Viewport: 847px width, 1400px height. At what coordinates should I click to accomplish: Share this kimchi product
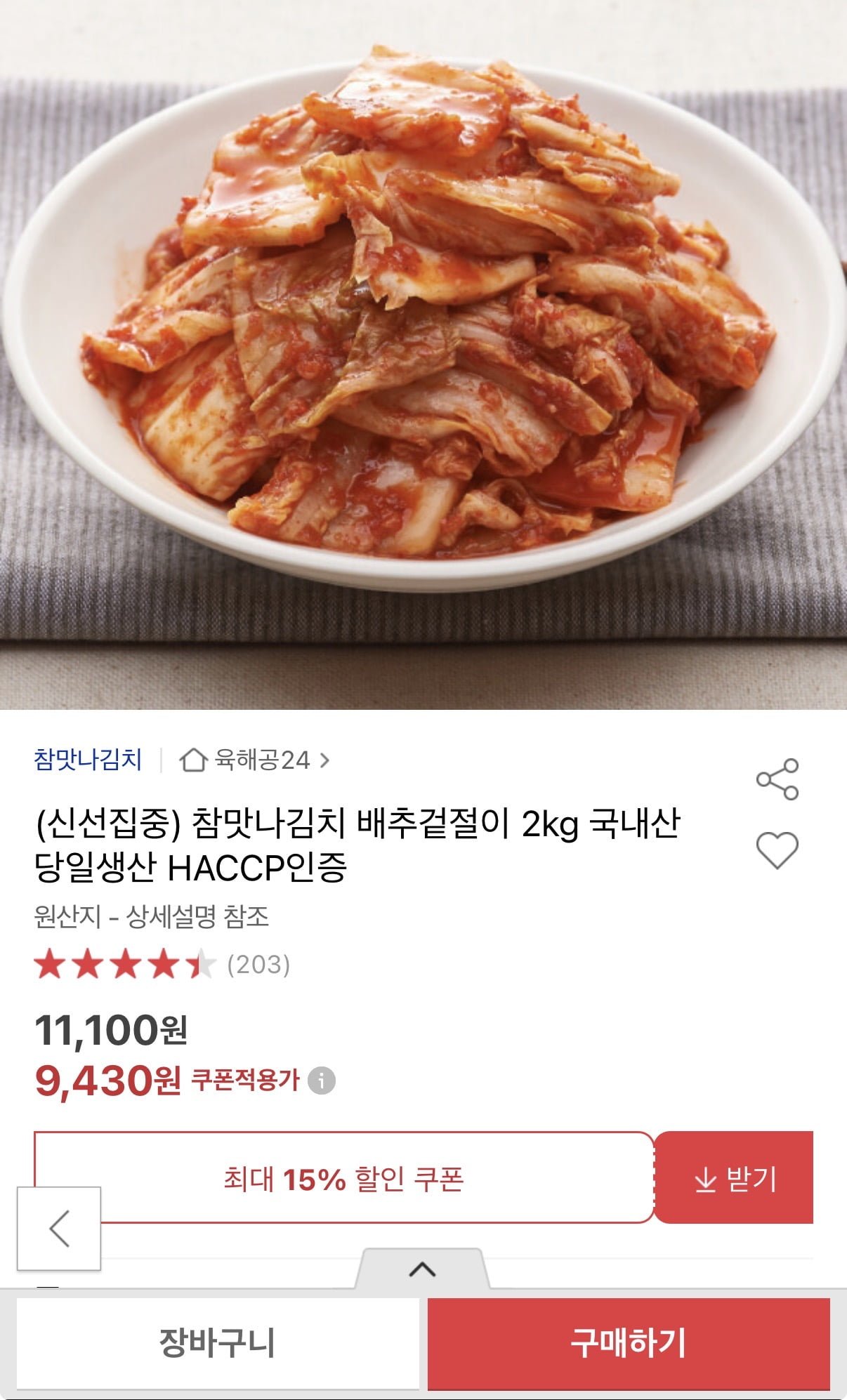(777, 779)
